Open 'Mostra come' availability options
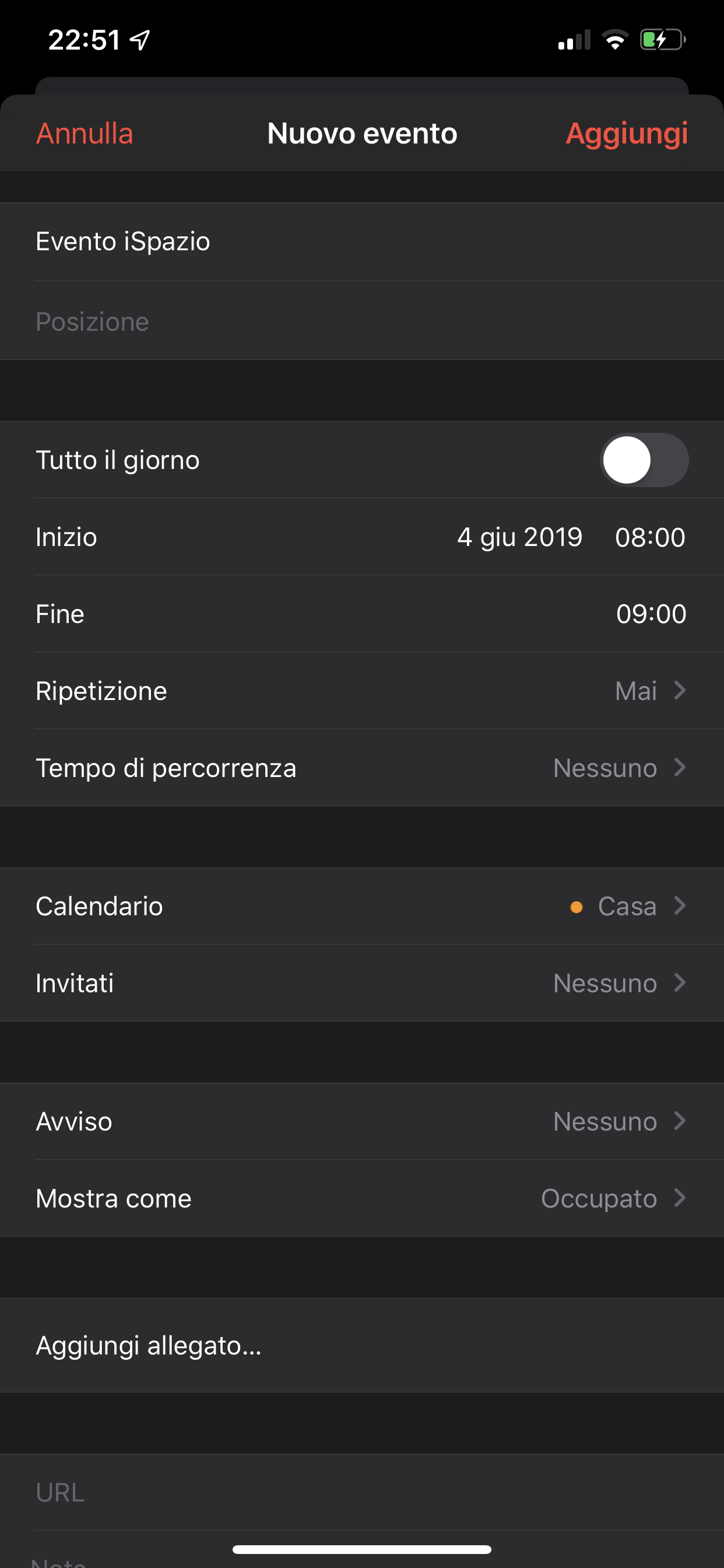This screenshot has width=724, height=1568. point(362,1198)
